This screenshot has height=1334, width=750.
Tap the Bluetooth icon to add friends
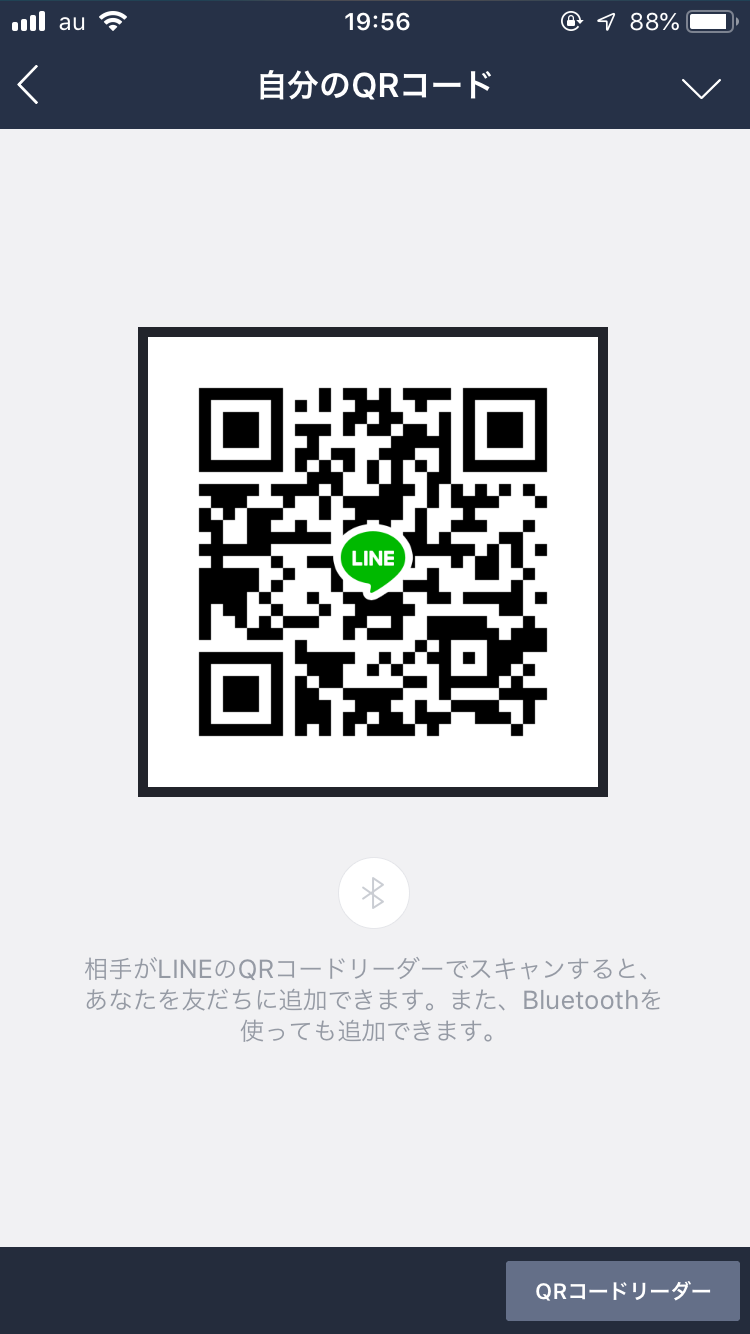(373, 893)
